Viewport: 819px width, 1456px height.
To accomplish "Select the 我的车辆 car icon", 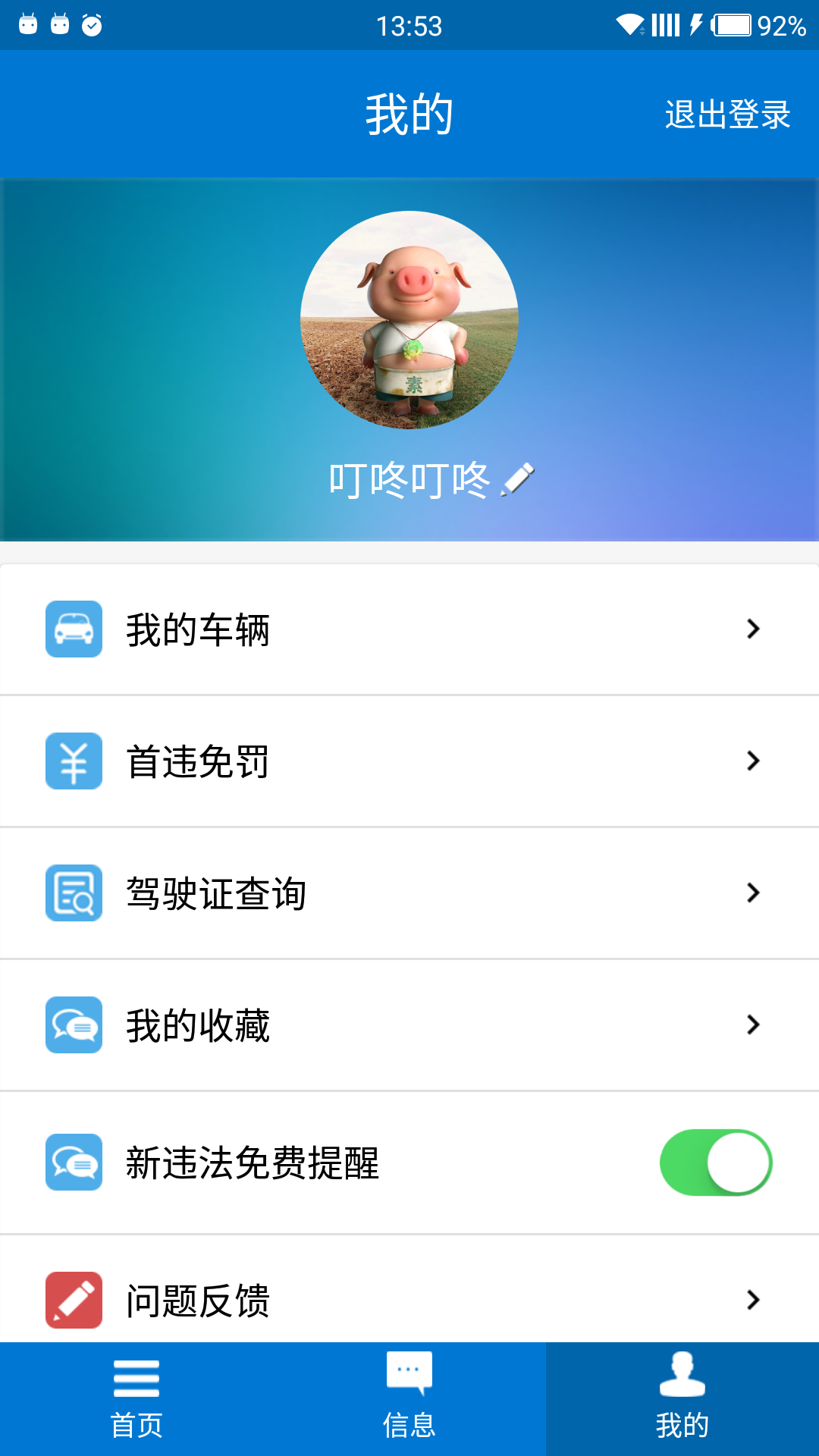I will click(x=74, y=628).
